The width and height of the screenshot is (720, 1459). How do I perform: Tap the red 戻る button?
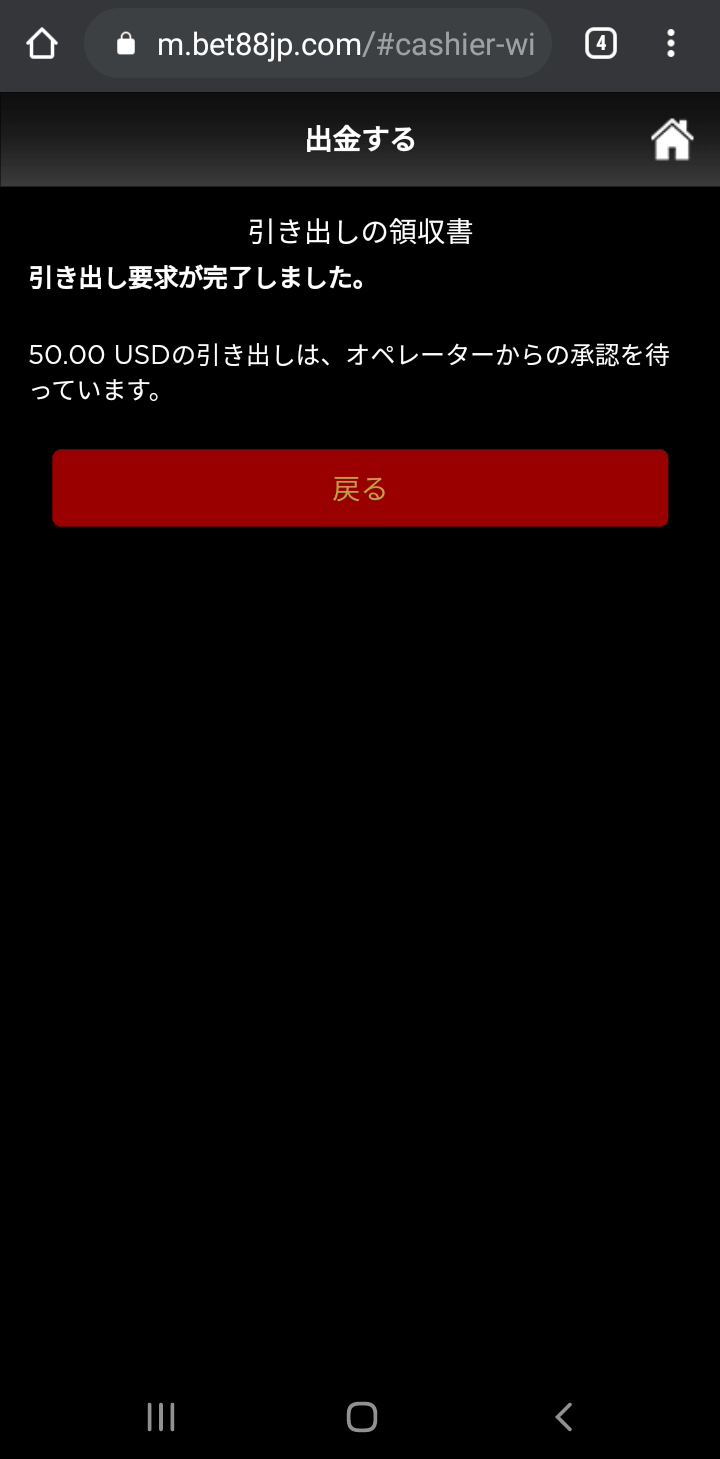click(x=360, y=488)
